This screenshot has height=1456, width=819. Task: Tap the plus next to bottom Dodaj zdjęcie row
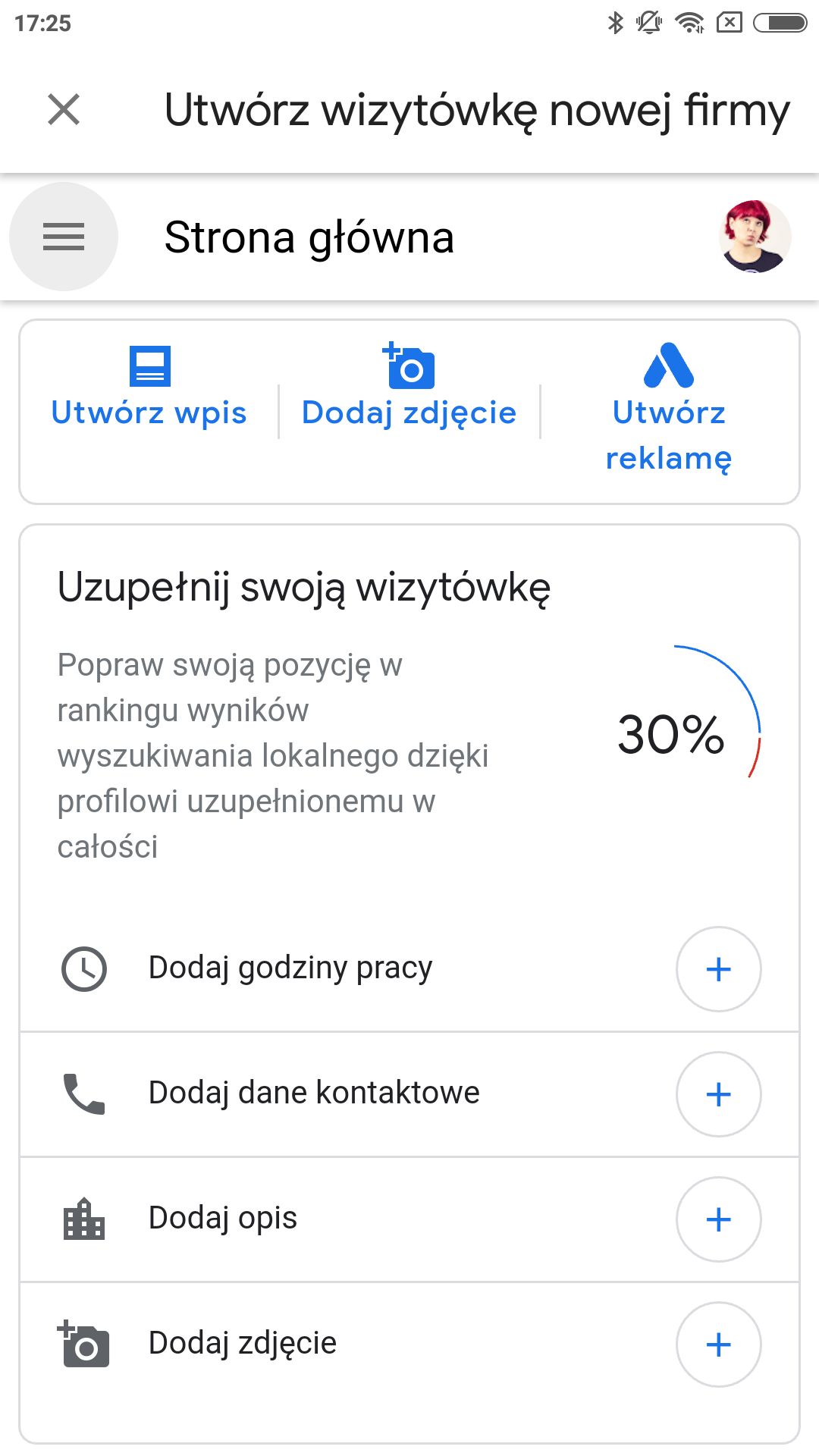click(718, 1345)
